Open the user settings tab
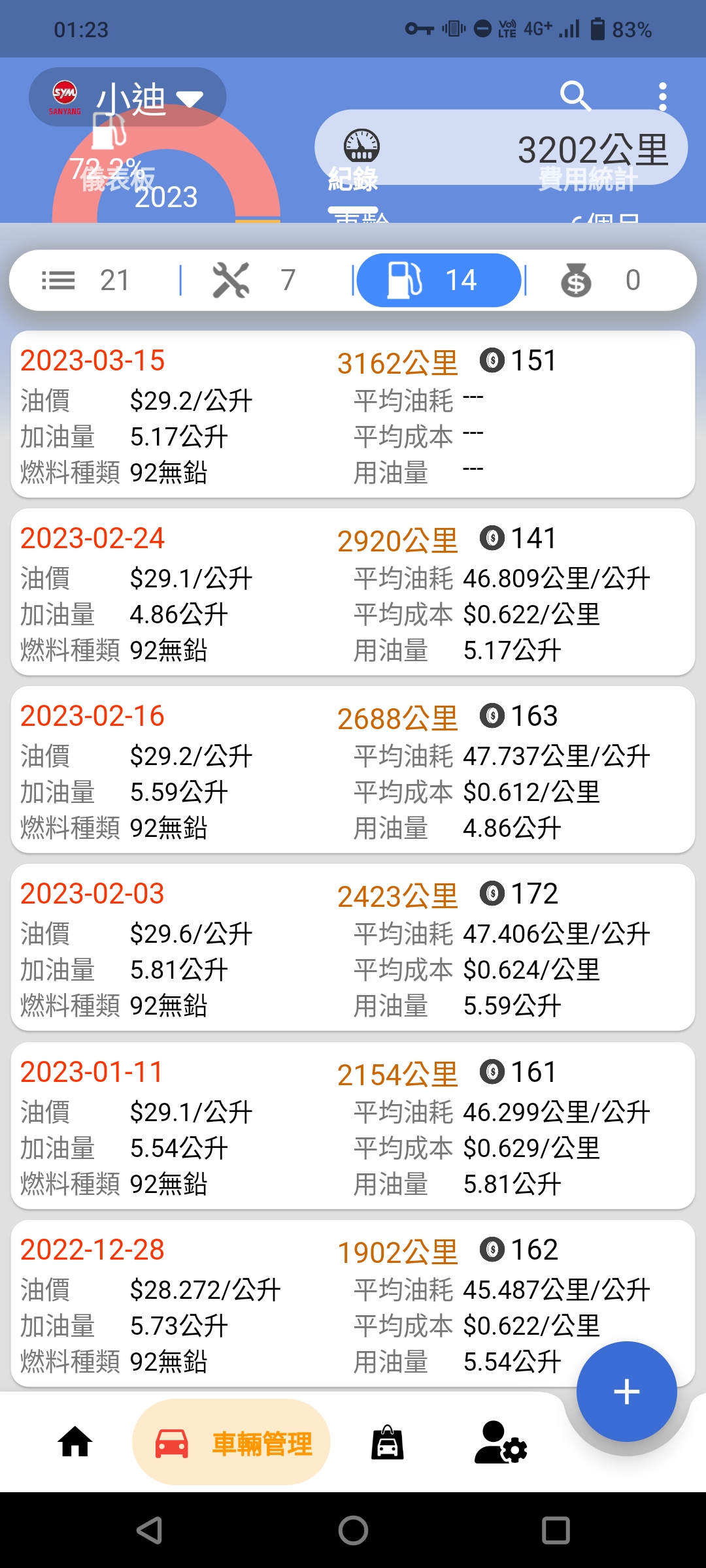 (x=500, y=1442)
